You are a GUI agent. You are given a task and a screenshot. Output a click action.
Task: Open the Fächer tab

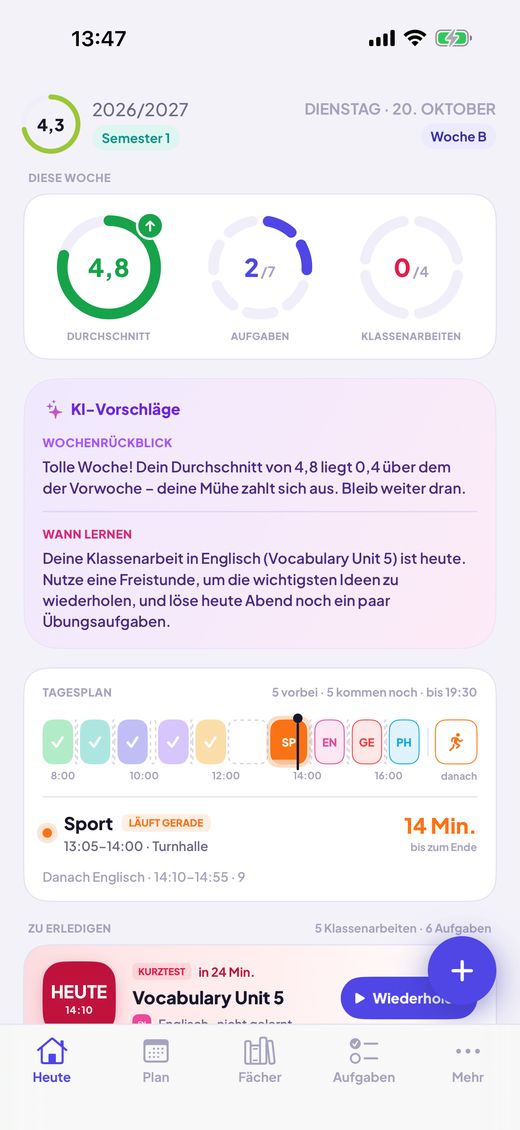[259, 1061]
